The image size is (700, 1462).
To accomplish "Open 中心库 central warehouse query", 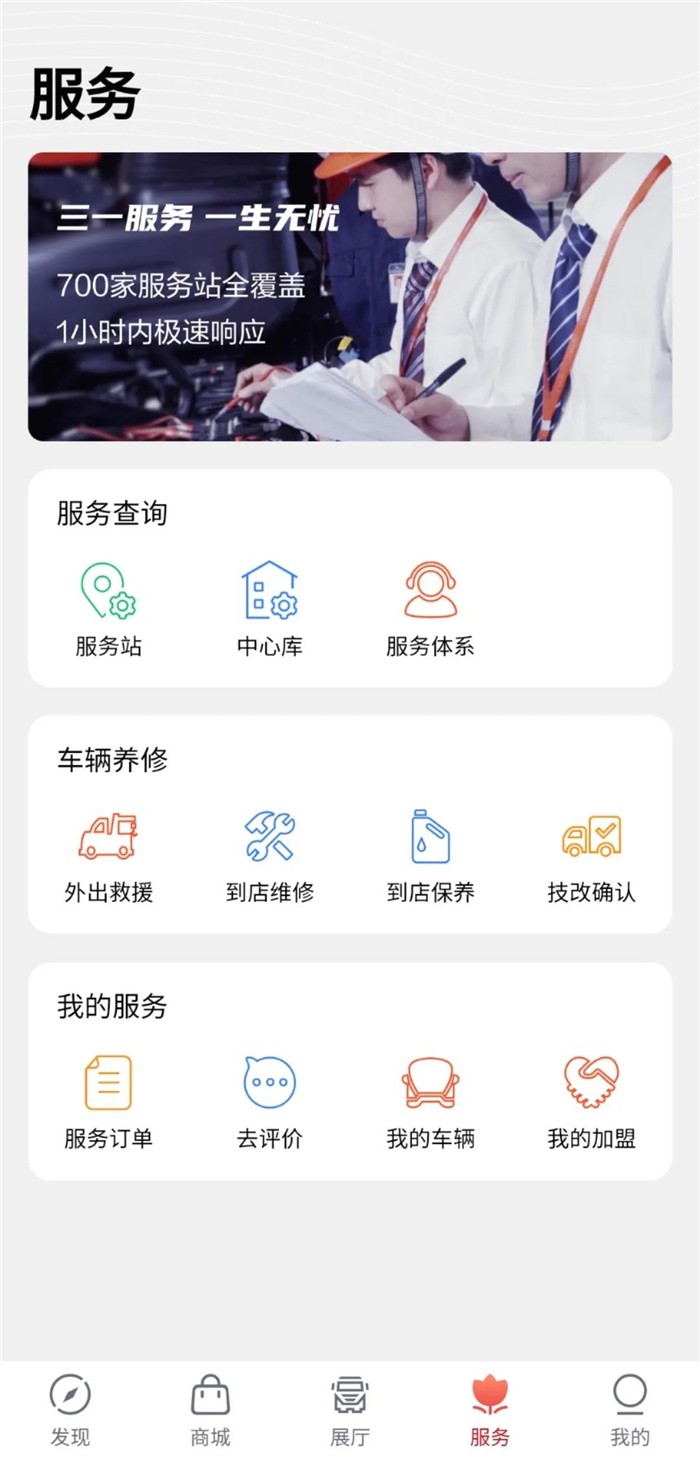I will click(270, 609).
